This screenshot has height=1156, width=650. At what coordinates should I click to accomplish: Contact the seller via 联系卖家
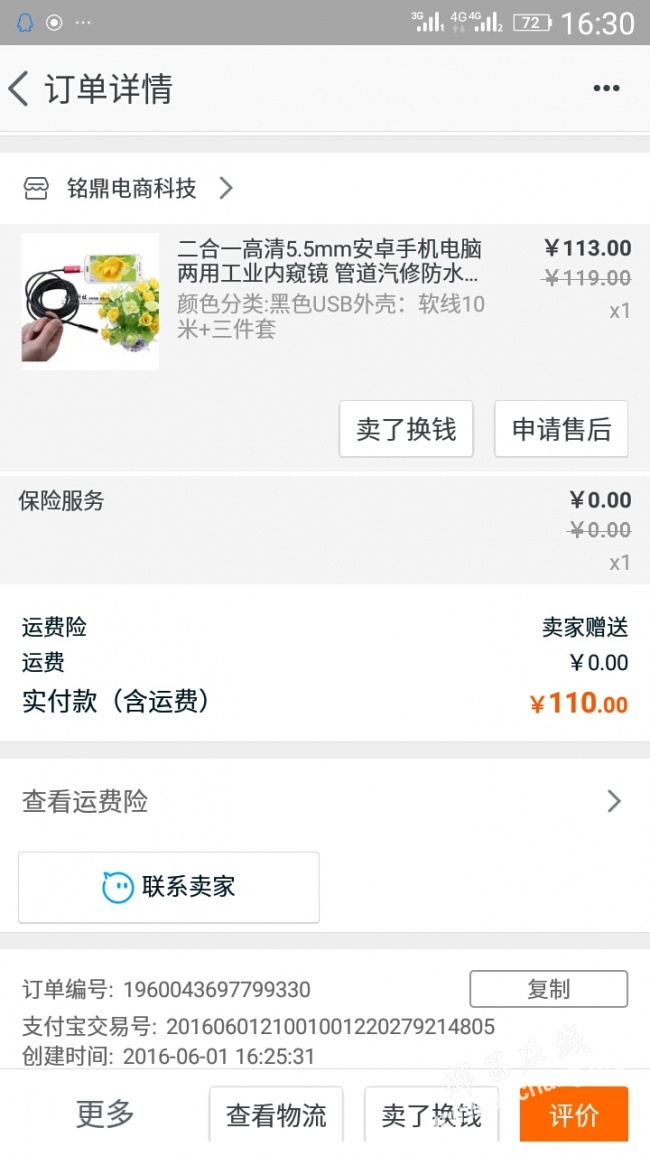(x=169, y=887)
